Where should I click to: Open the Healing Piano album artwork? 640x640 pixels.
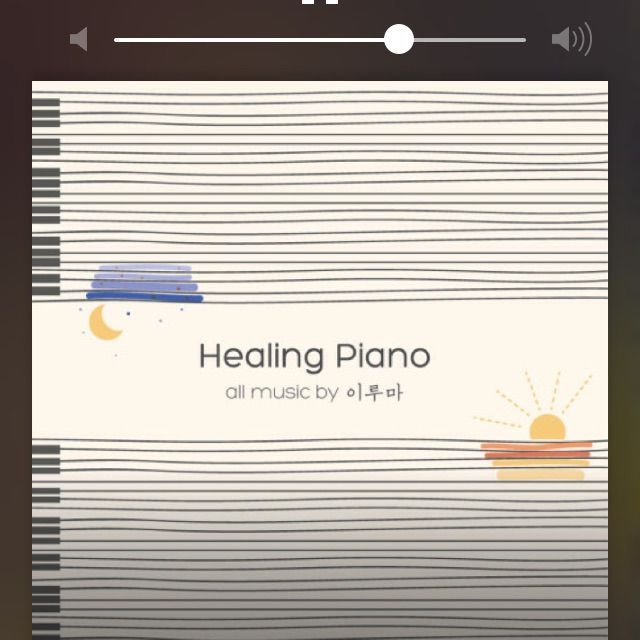point(320,360)
